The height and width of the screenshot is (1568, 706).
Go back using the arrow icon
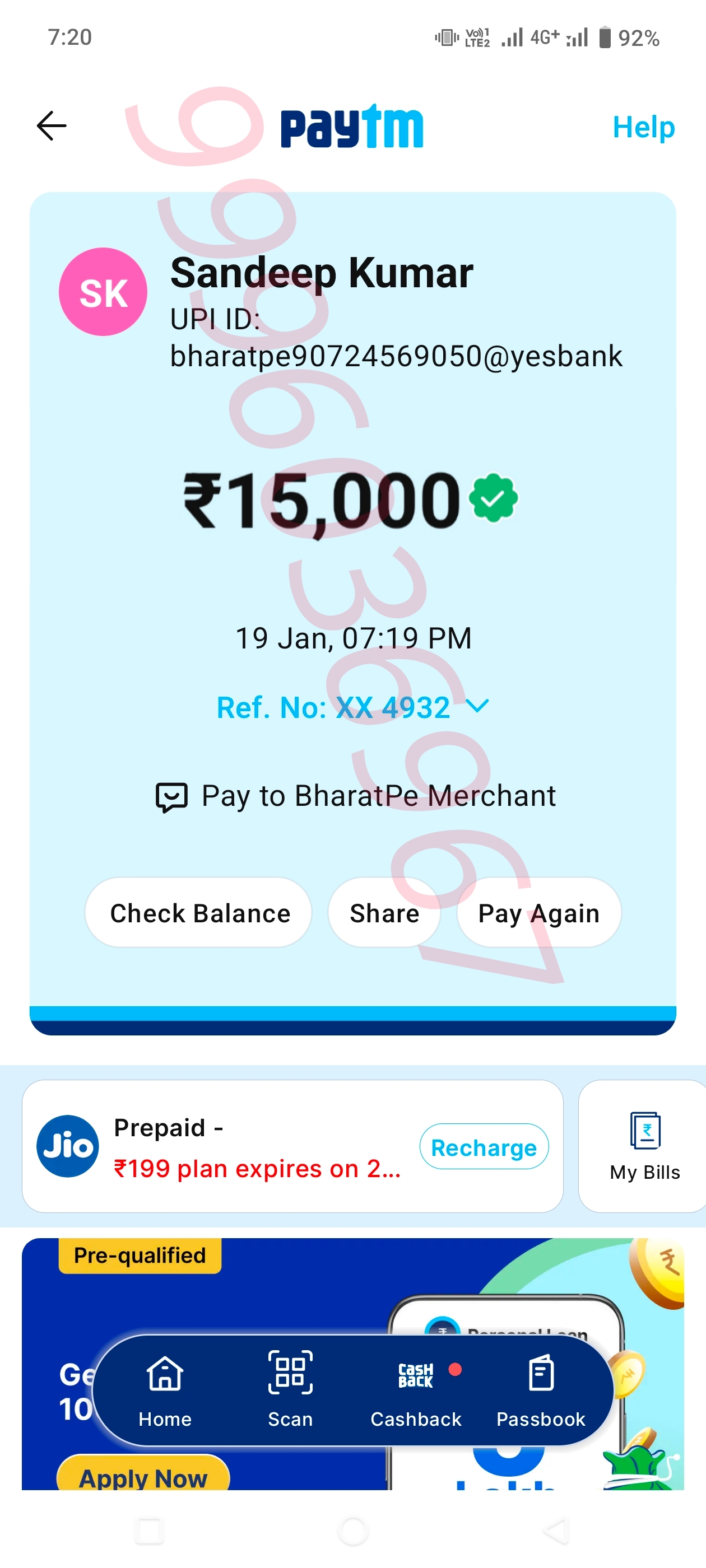51,126
